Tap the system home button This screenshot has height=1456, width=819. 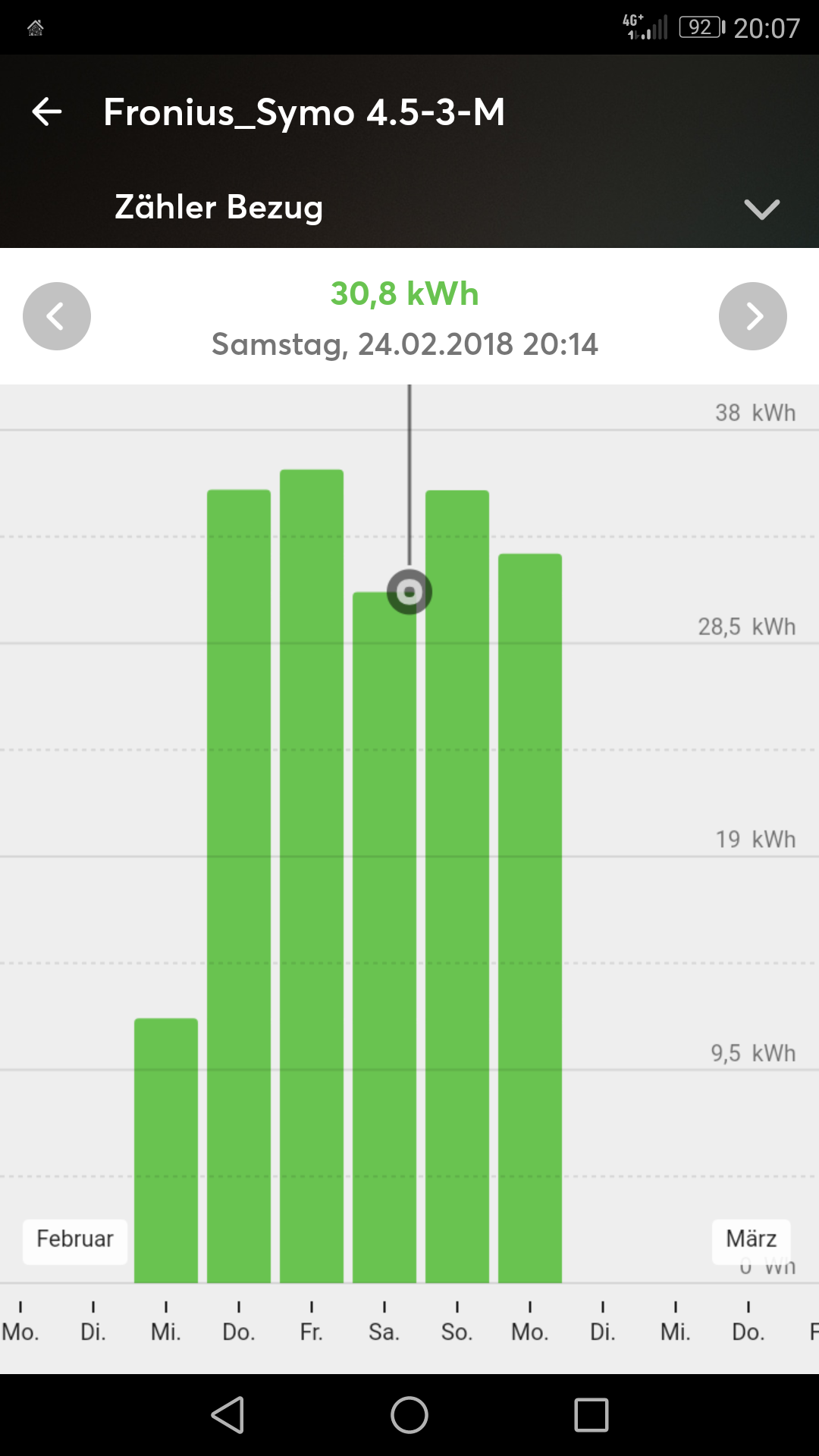[409, 1415]
